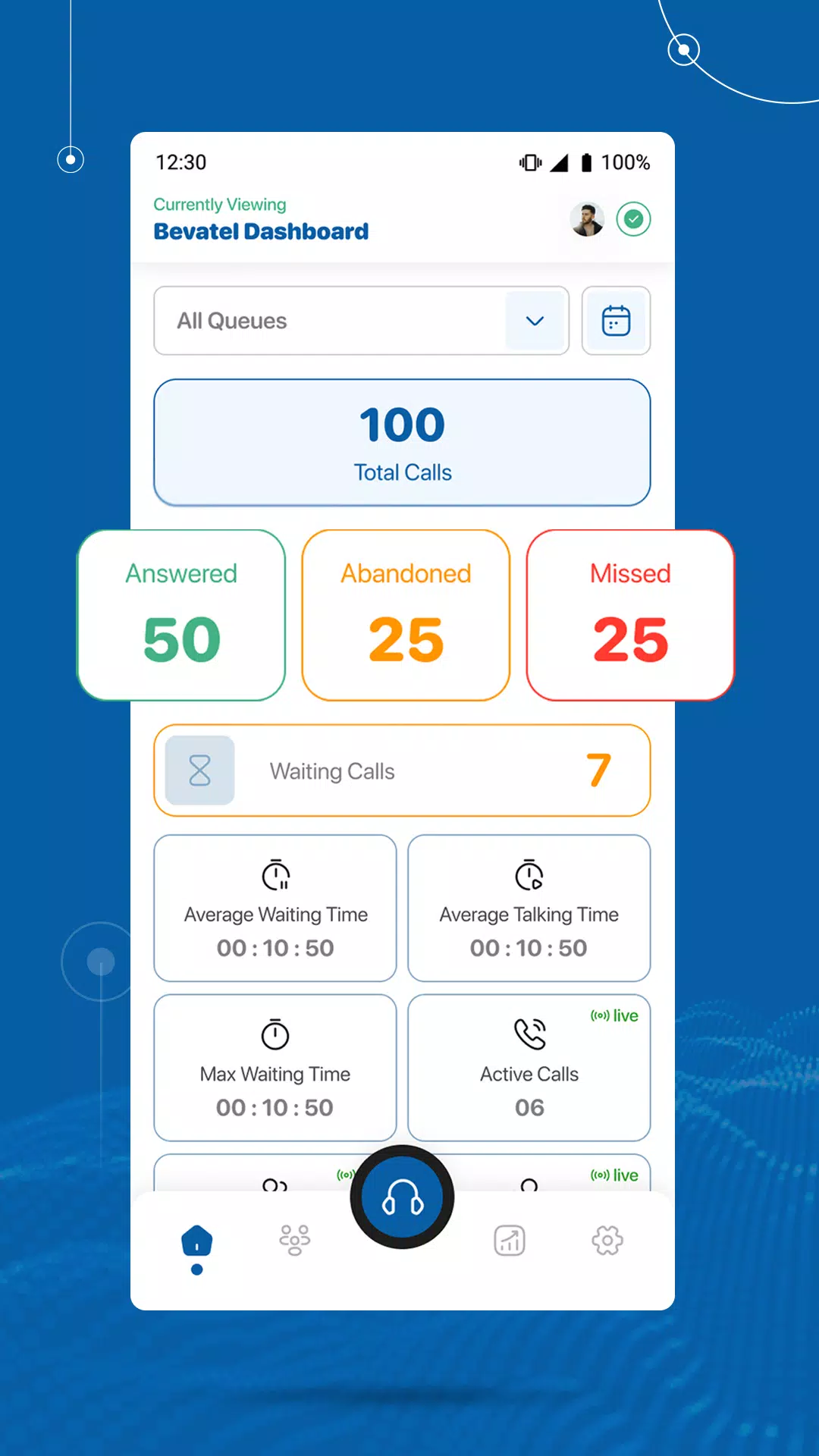Select the Abandoned calls card
This screenshot has height=1456, width=819.
(x=405, y=614)
